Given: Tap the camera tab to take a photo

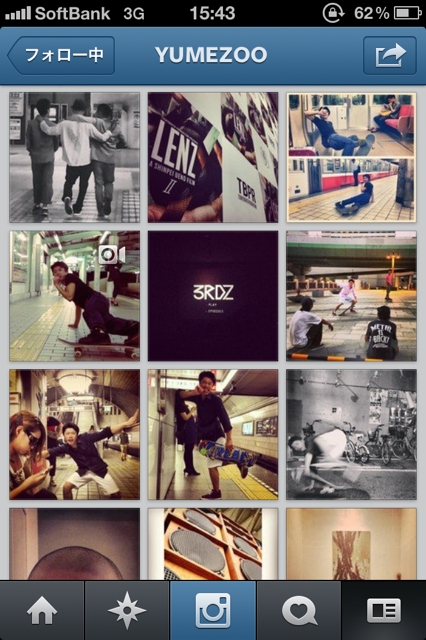Looking at the screenshot, I should tap(213, 611).
